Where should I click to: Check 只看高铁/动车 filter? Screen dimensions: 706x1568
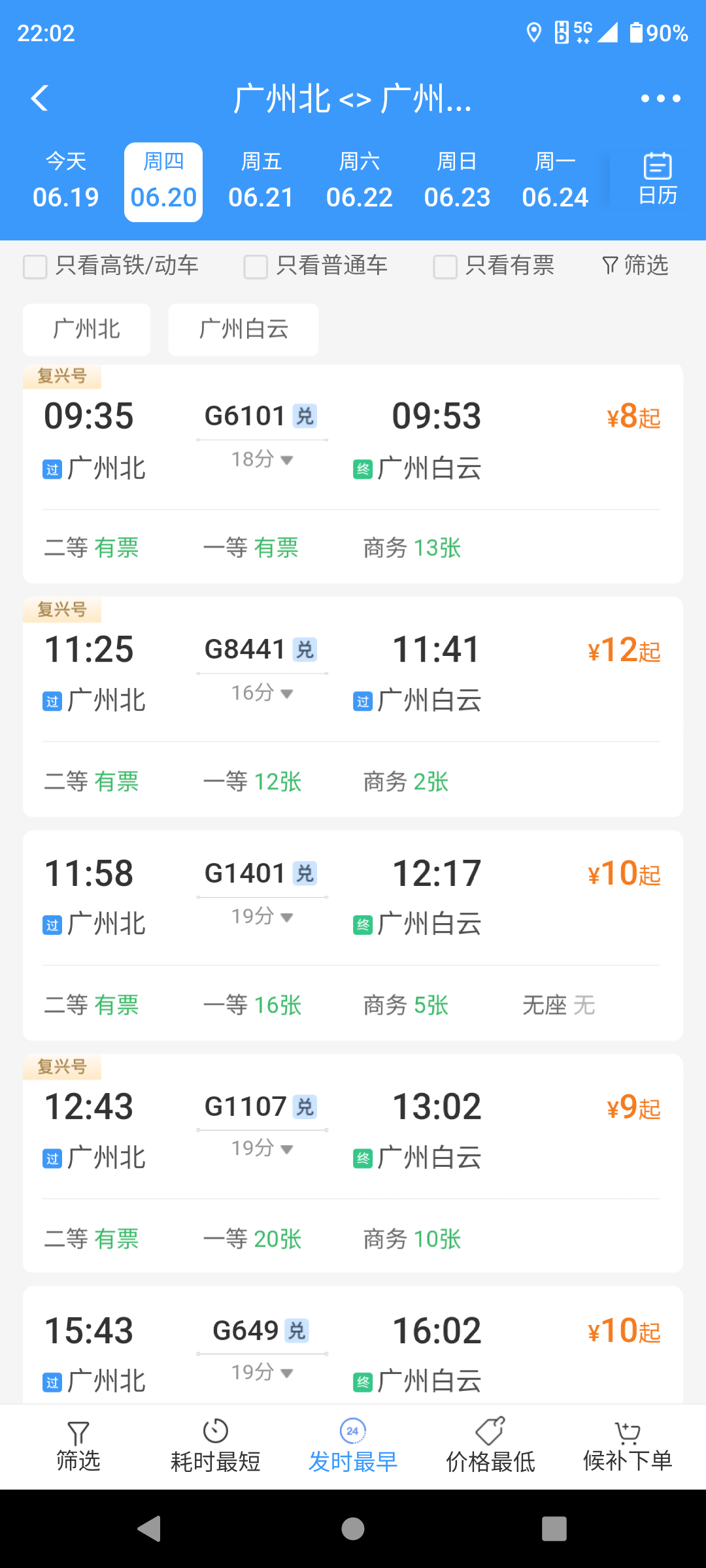click(x=35, y=267)
